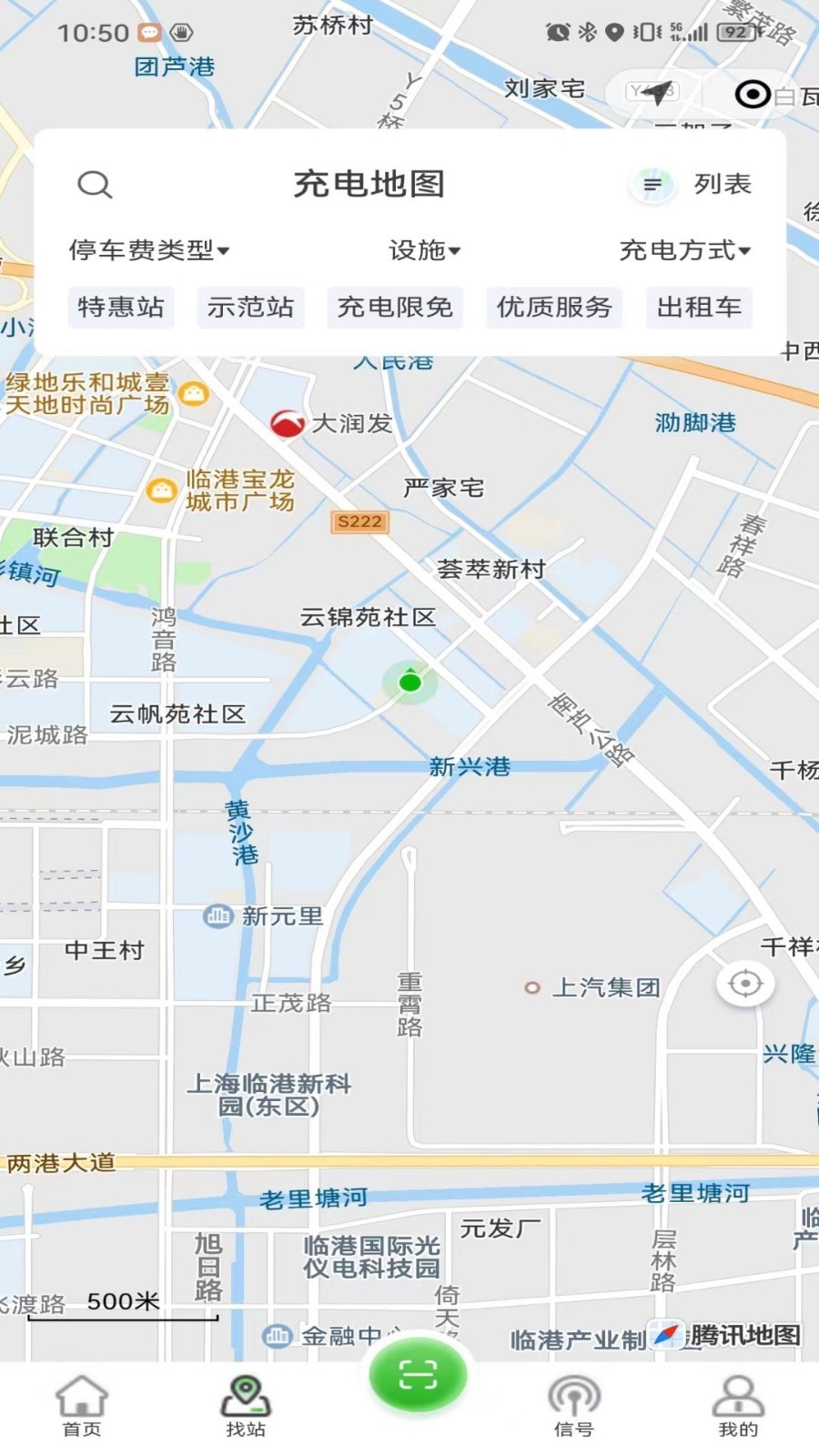819x1456 pixels.
Task: Select the 特惠站 filter chip
Action: (x=121, y=308)
